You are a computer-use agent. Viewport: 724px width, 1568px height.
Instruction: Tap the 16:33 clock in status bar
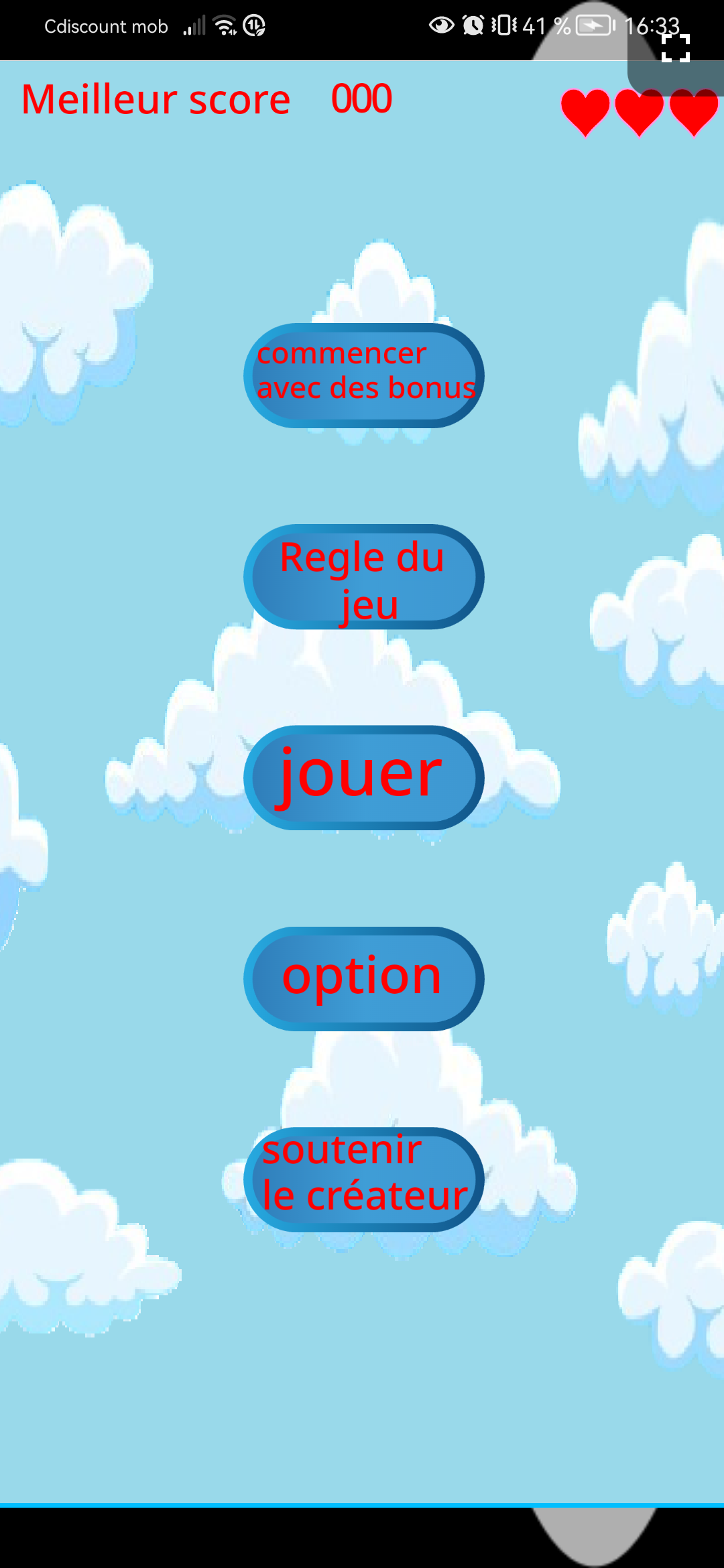click(x=654, y=25)
